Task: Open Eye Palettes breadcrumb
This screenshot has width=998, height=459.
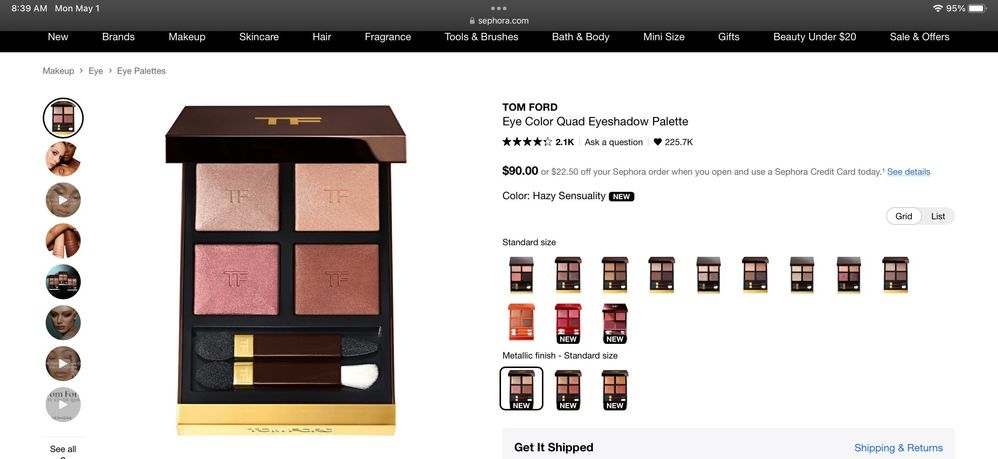Action: click(x=141, y=71)
